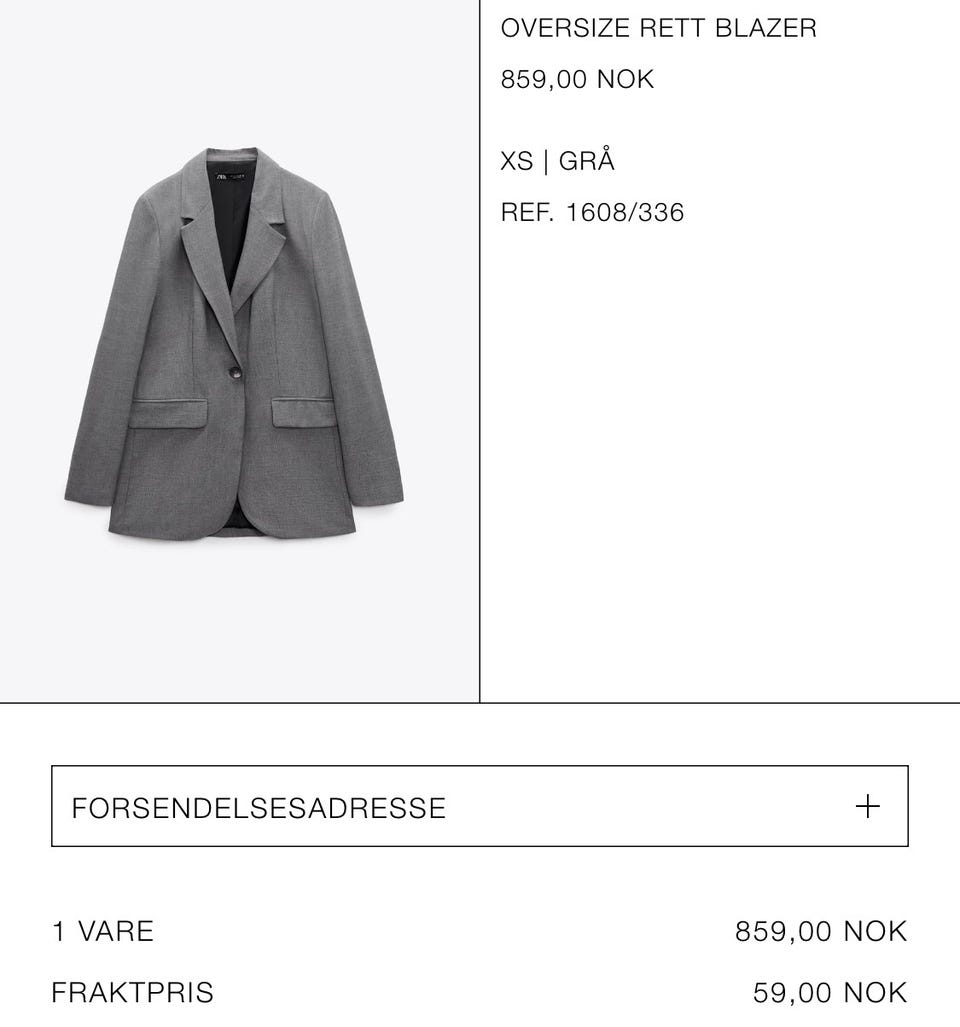Click the XS size indicator
960x1027 pixels.
(515, 160)
